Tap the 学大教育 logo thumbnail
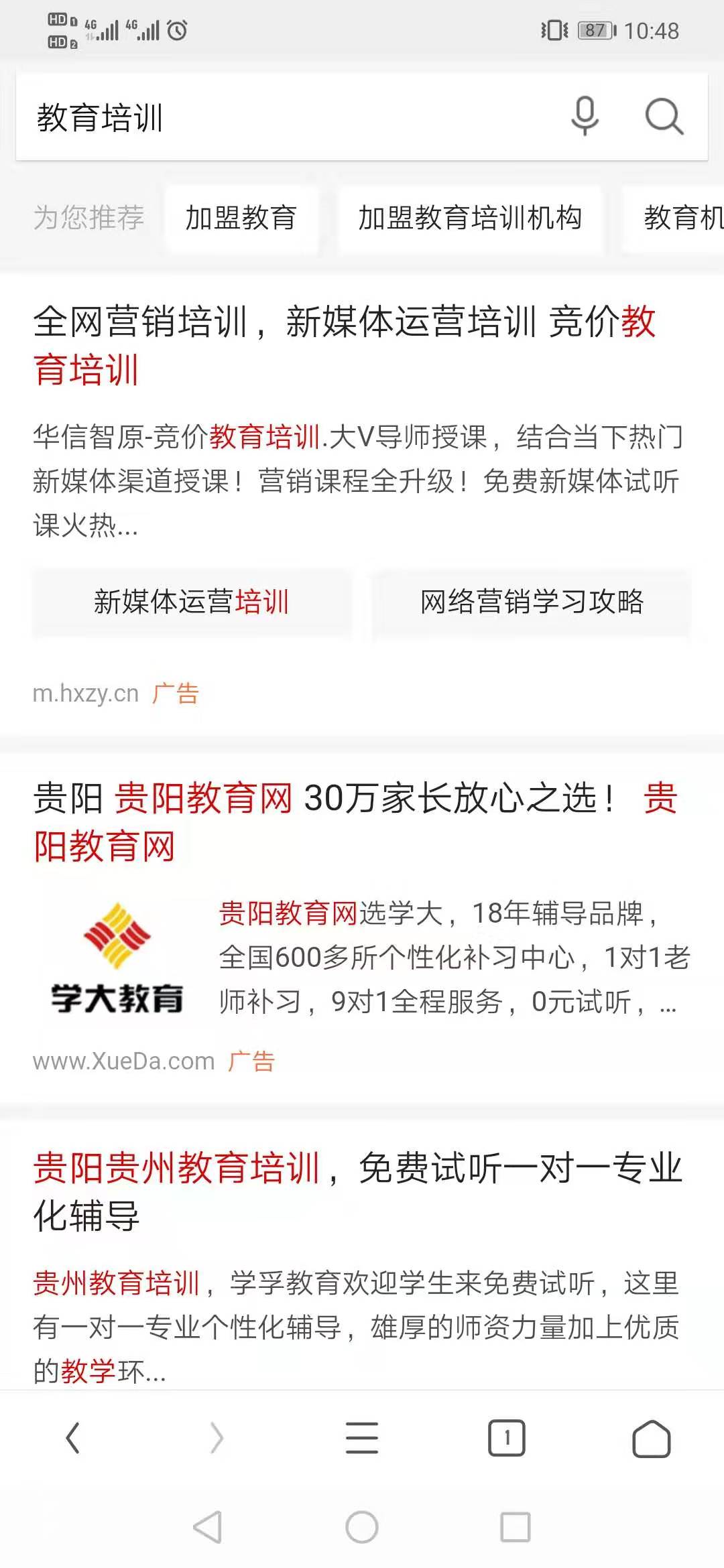The height and width of the screenshot is (1568, 724). [x=117, y=958]
